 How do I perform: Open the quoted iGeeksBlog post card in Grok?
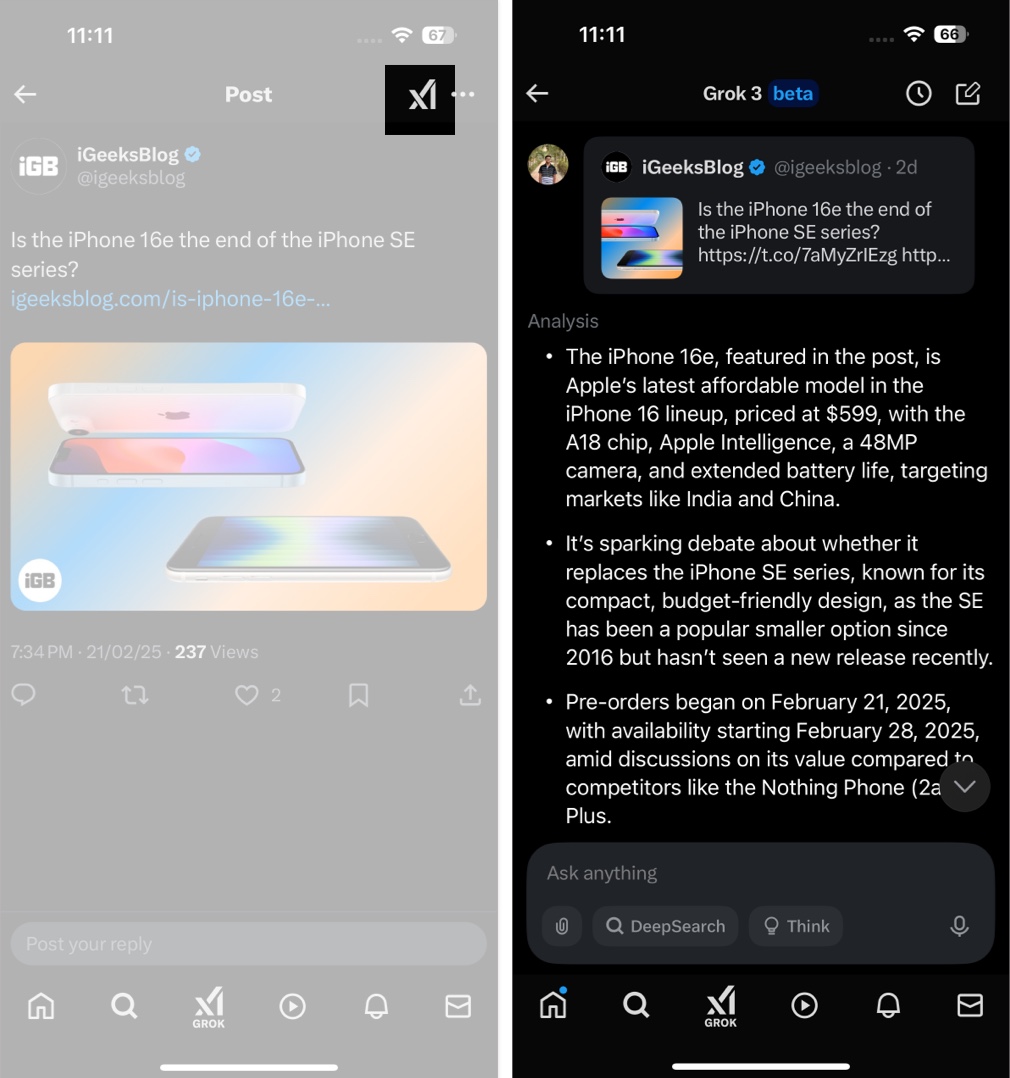coord(778,216)
